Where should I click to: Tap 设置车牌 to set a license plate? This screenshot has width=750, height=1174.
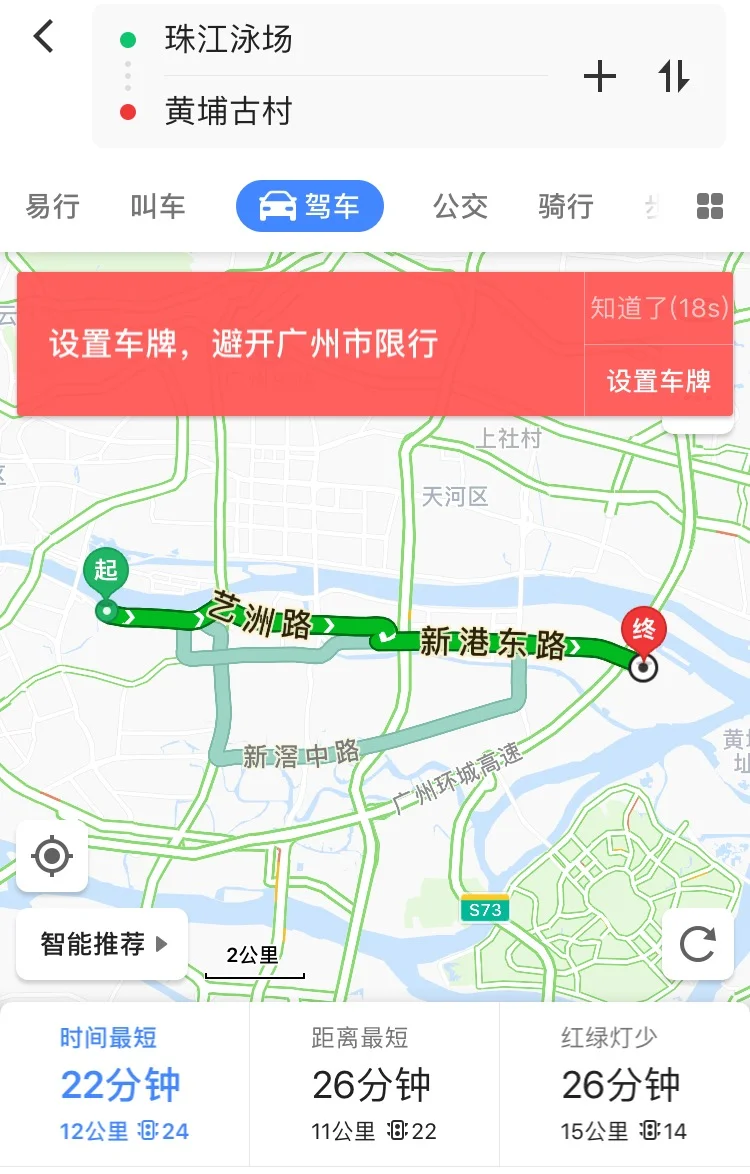659,383
